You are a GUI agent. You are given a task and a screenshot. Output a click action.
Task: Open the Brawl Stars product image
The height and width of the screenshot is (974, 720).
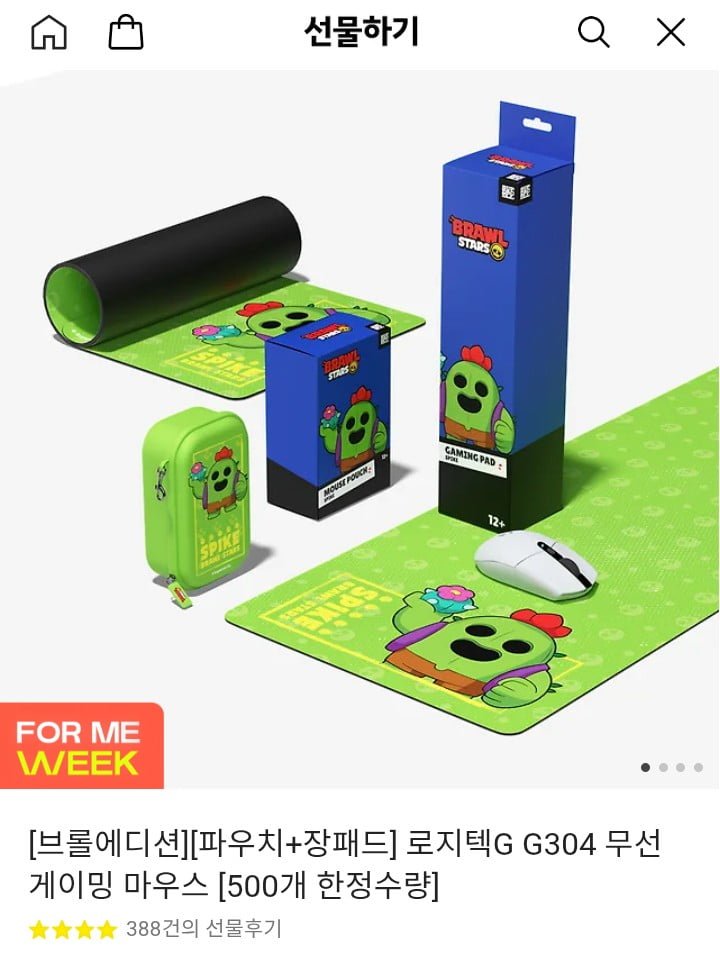coord(360,430)
